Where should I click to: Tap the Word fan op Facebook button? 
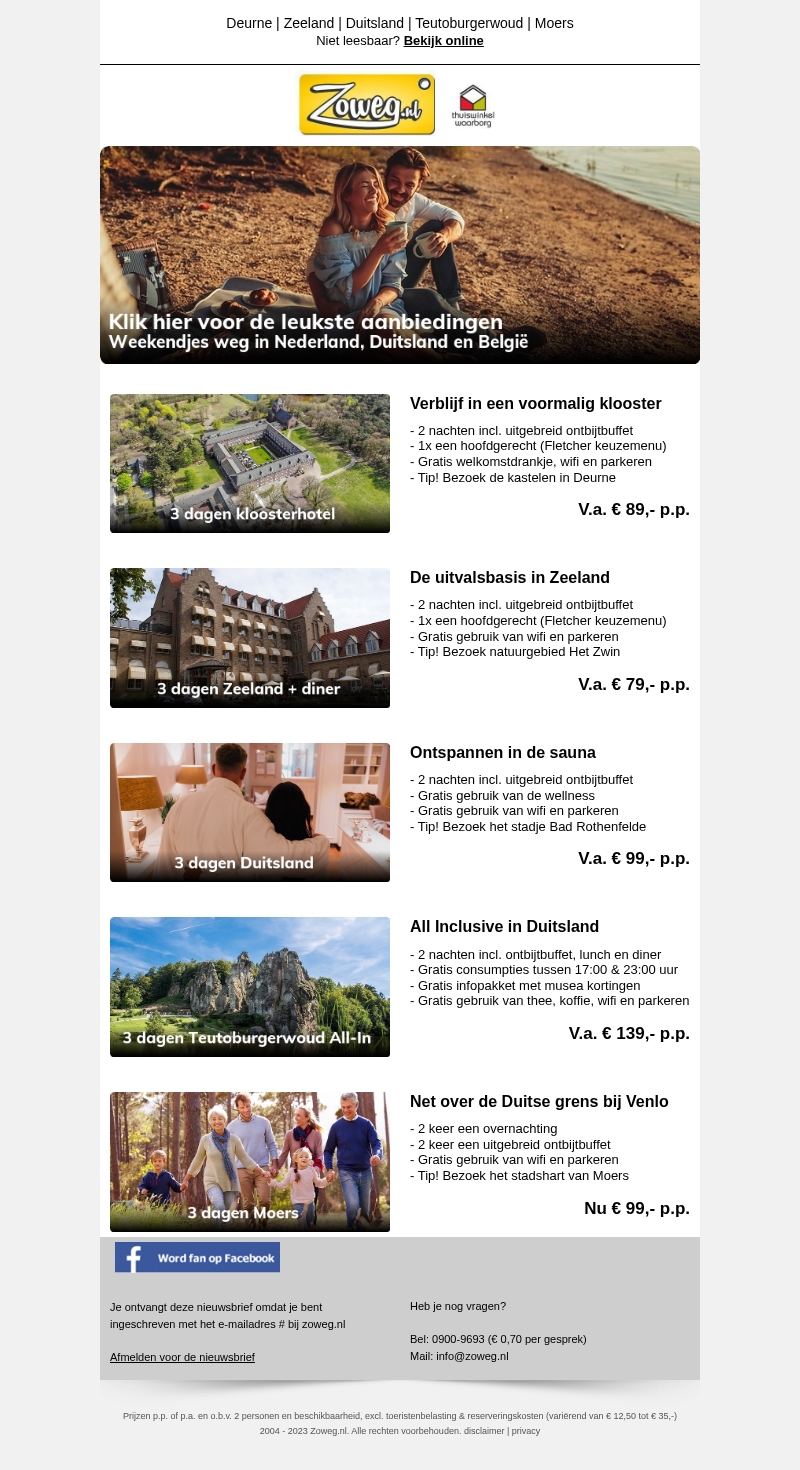pyautogui.click(x=197, y=1257)
